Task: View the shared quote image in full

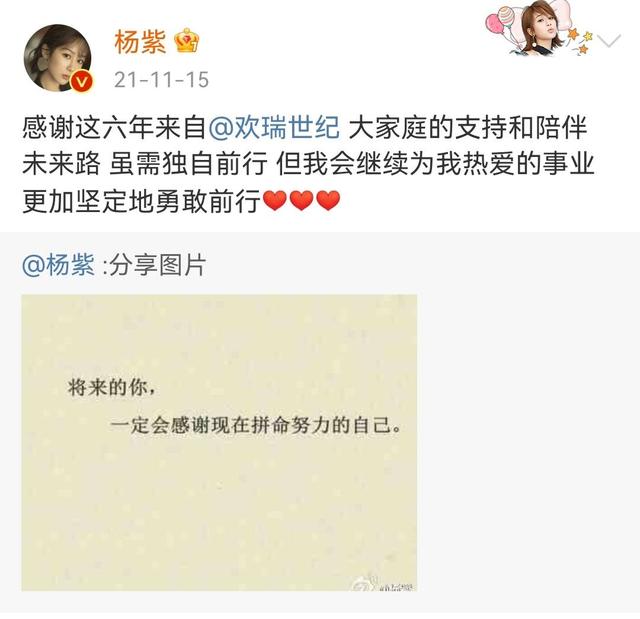Action: point(219,441)
